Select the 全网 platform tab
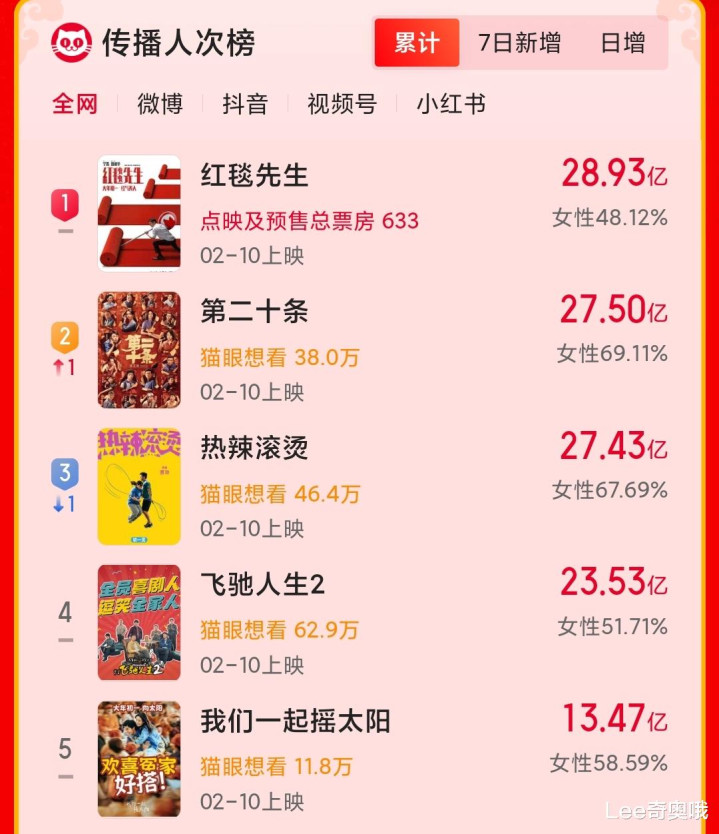This screenshot has height=834, width=719. (x=75, y=103)
